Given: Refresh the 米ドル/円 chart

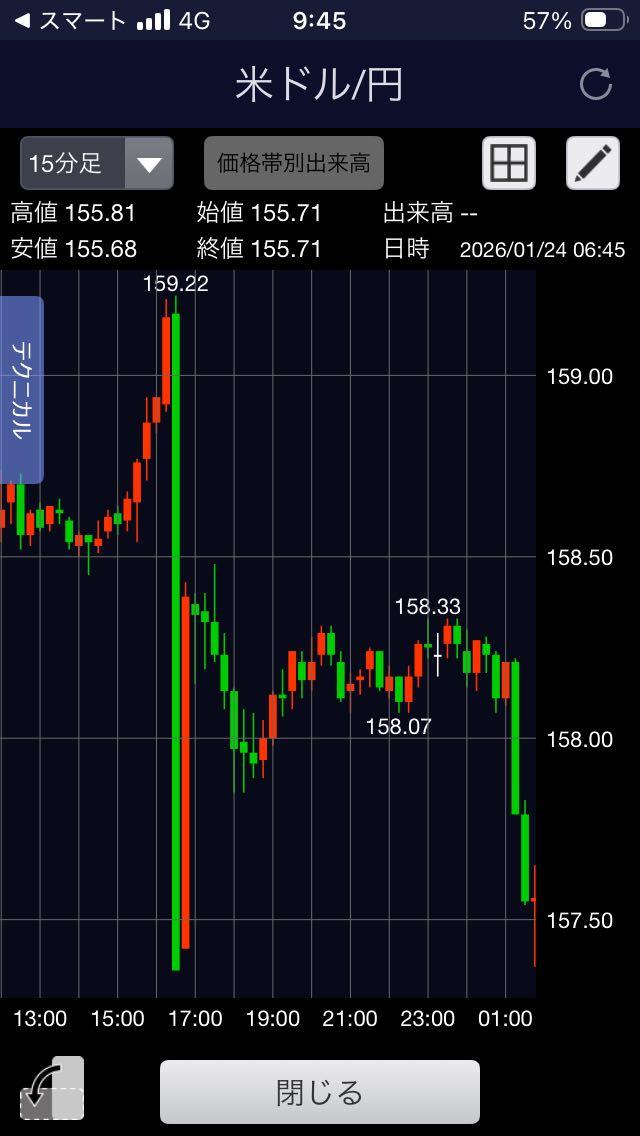Looking at the screenshot, I should (596, 84).
